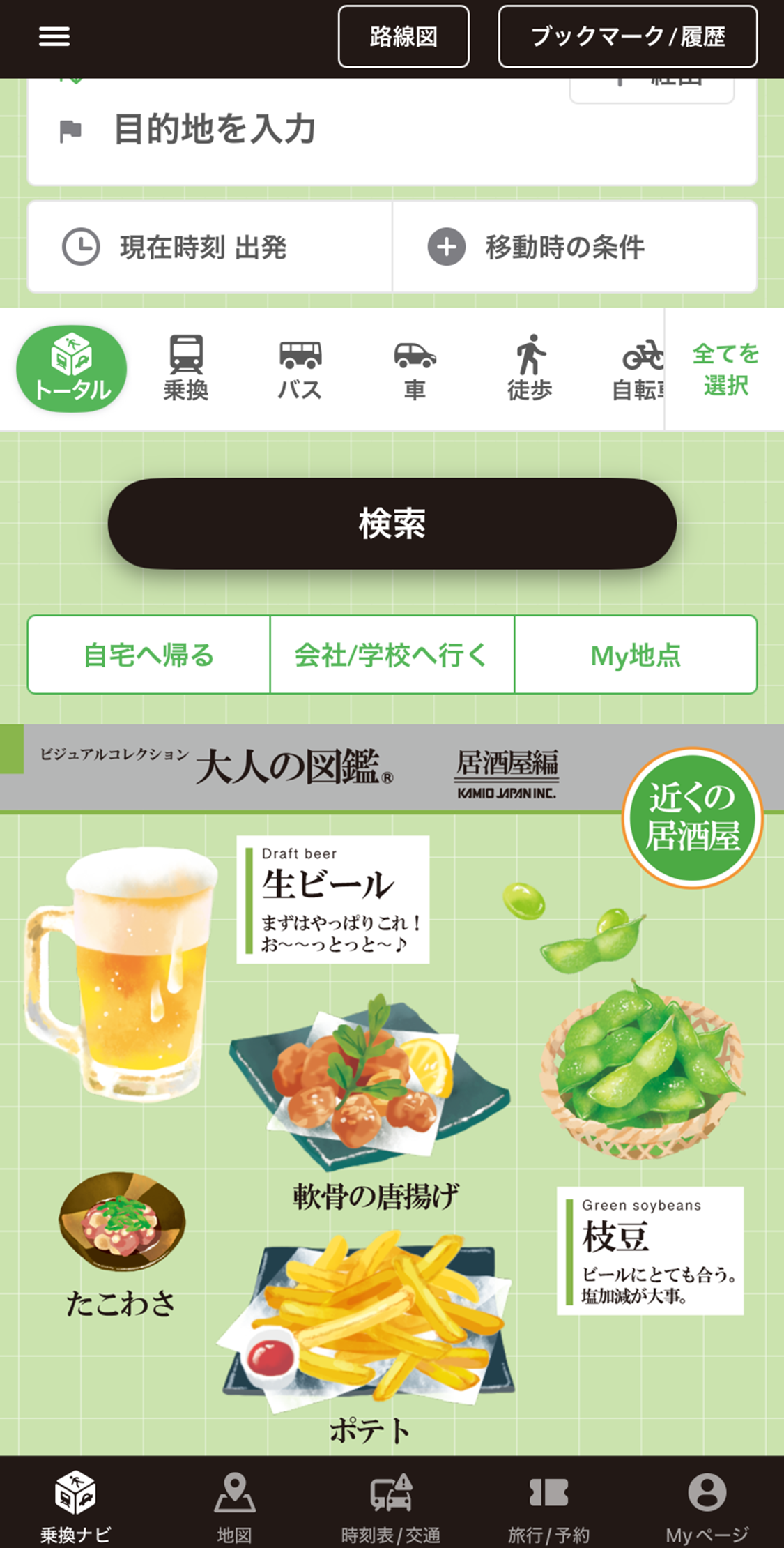This screenshot has height=1548, width=784.
Task: Select the 乗換 train transfer mode
Action: 186,369
